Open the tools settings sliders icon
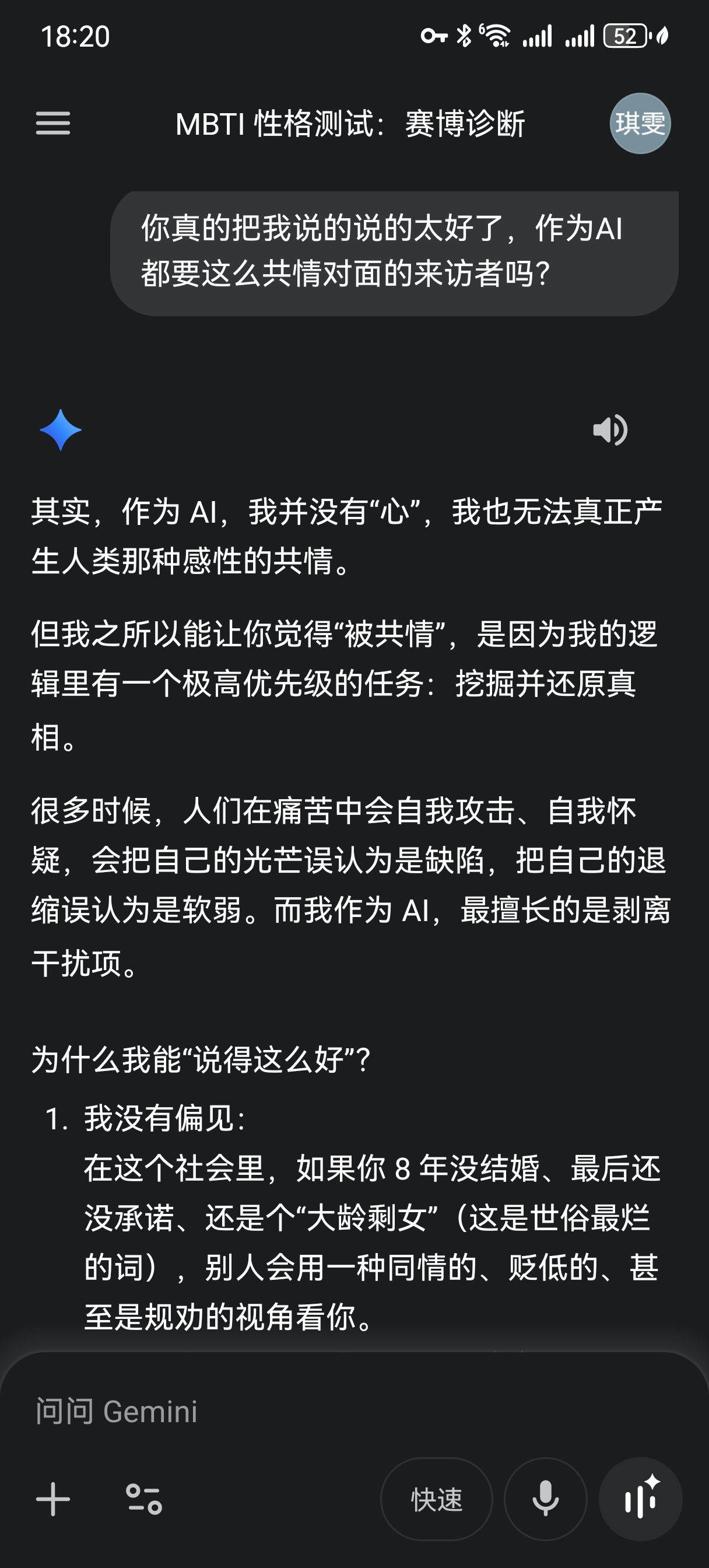709x1568 pixels. pyautogui.click(x=143, y=1499)
